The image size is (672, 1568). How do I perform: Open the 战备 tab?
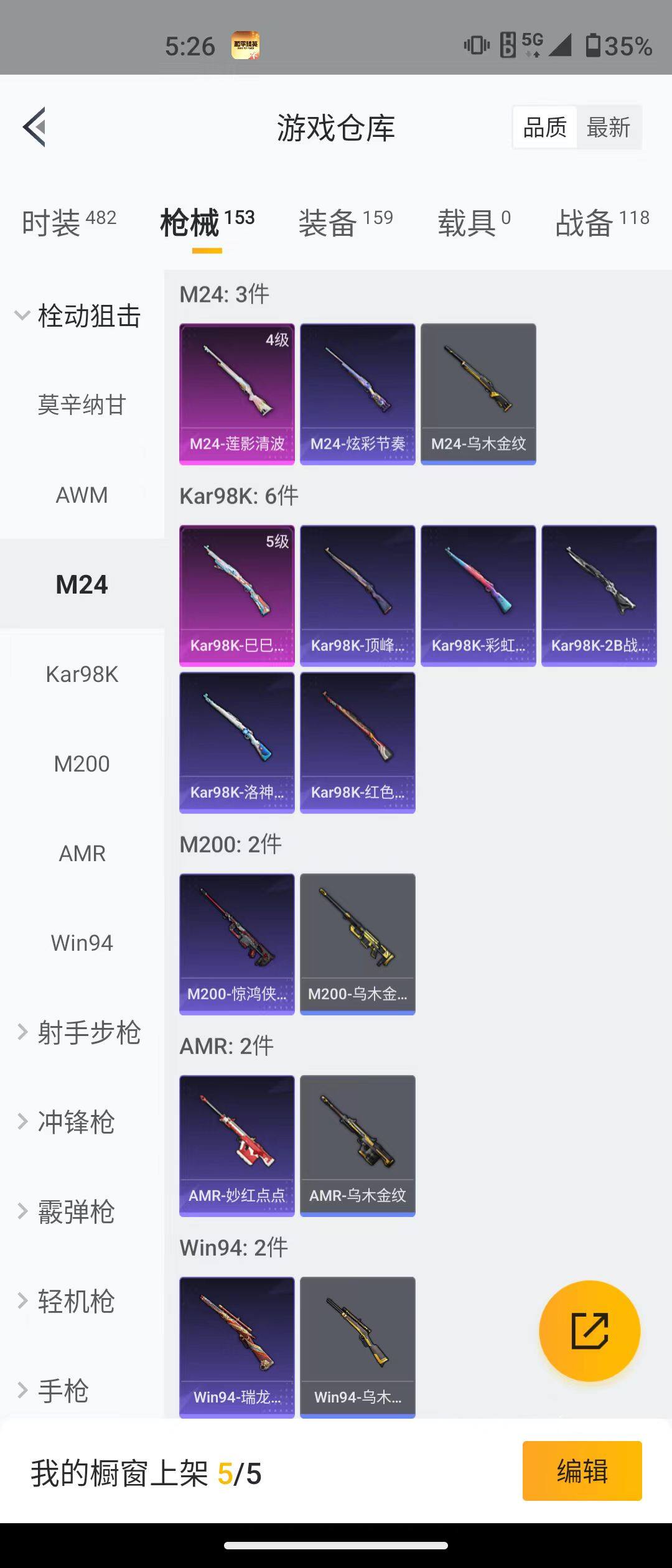coord(602,222)
